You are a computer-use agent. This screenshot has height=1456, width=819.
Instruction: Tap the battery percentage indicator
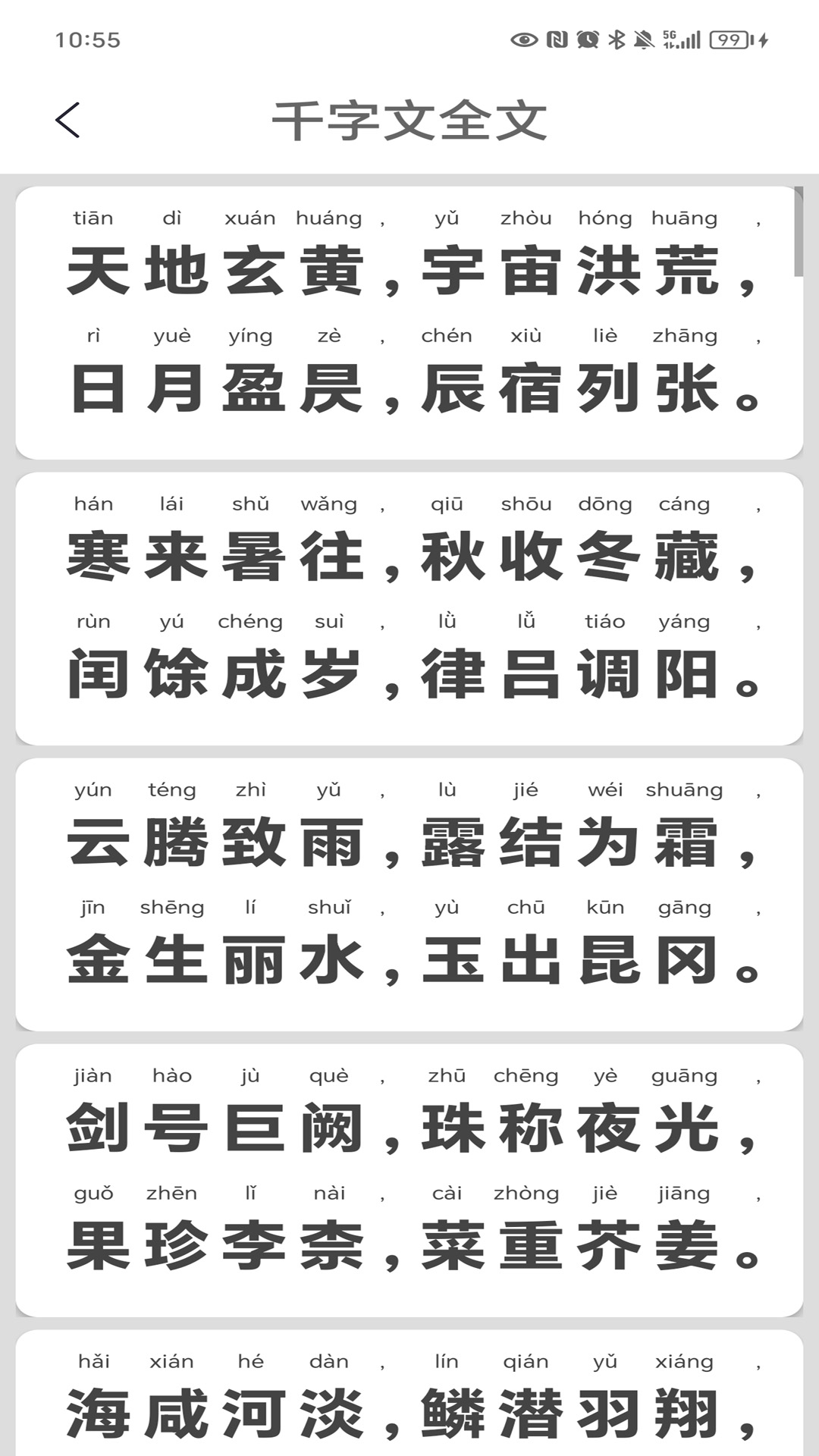click(x=728, y=39)
